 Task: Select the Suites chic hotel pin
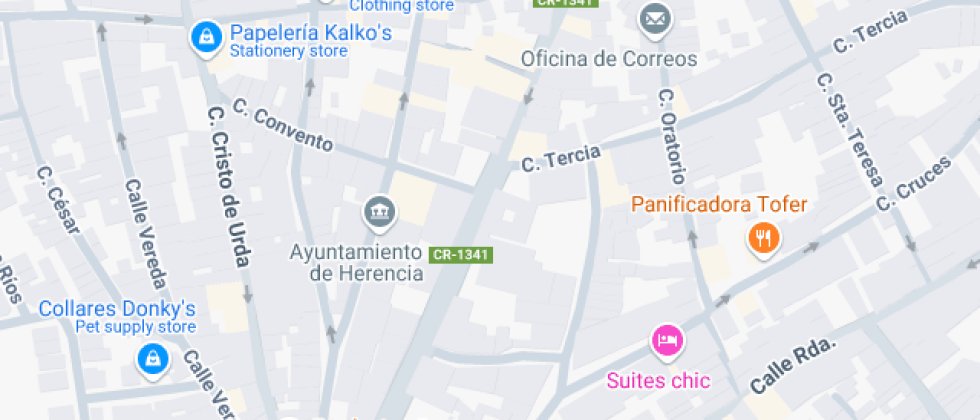[x=667, y=341]
